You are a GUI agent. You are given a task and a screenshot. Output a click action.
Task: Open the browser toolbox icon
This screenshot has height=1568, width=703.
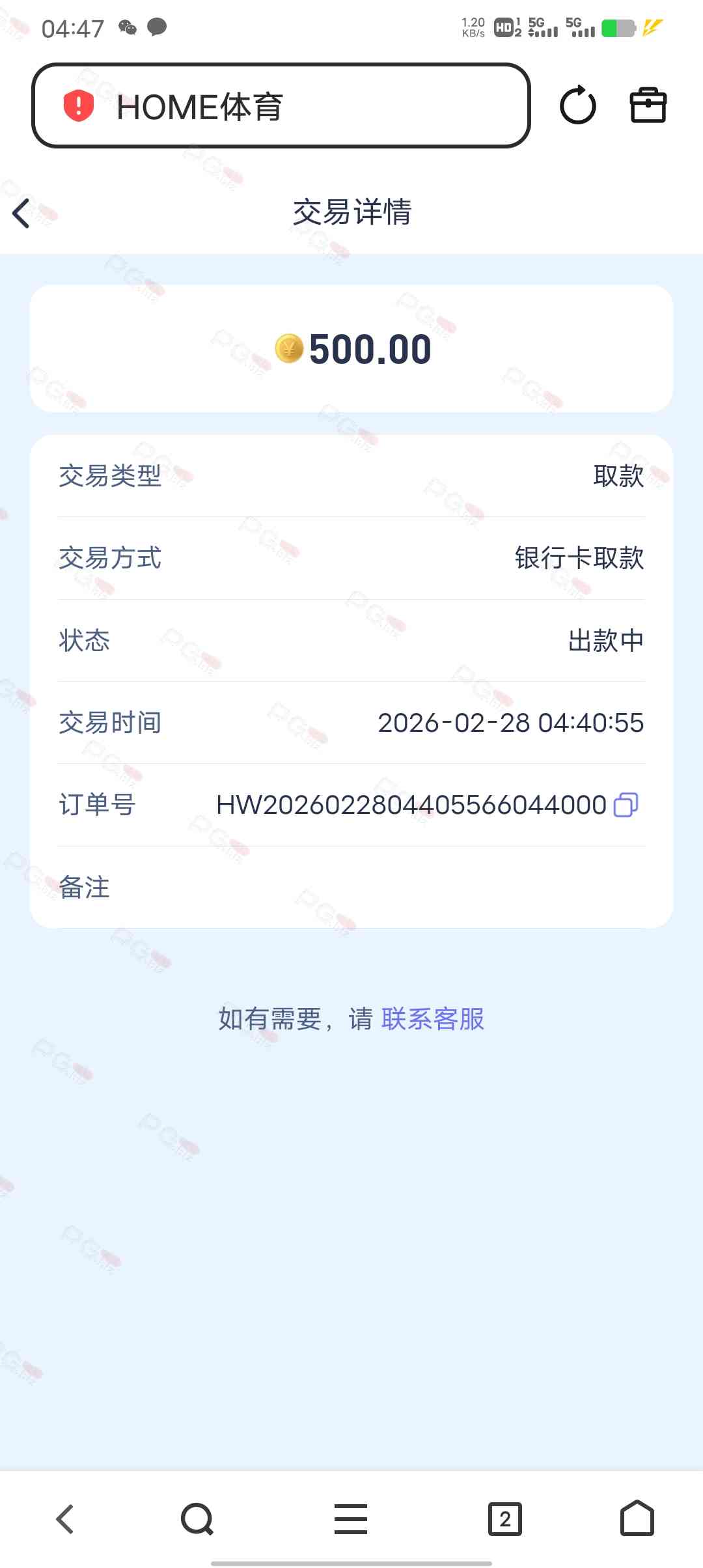(648, 105)
